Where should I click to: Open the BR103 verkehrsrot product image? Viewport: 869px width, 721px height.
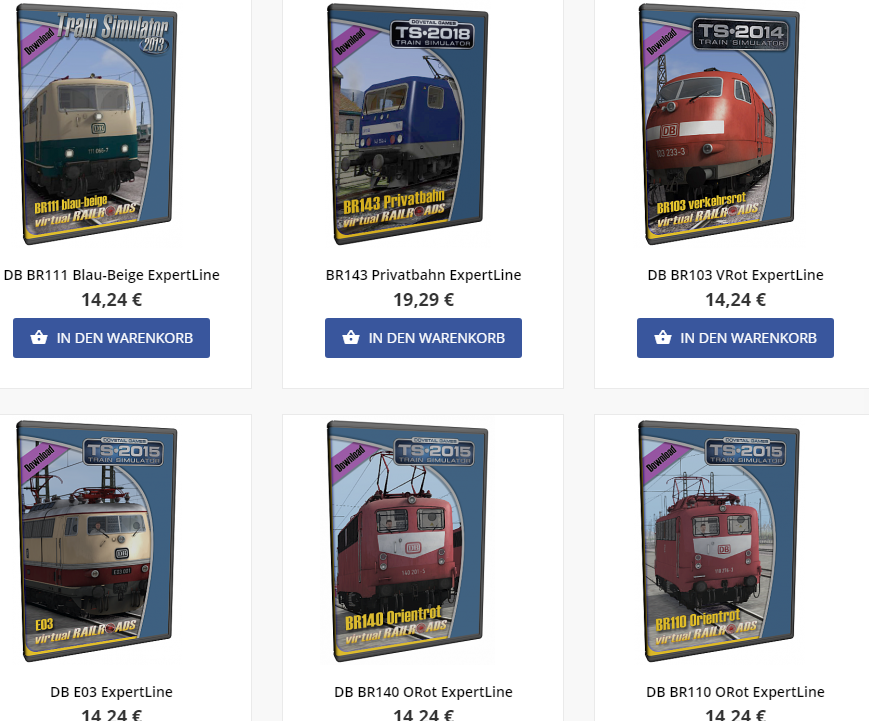click(x=720, y=125)
